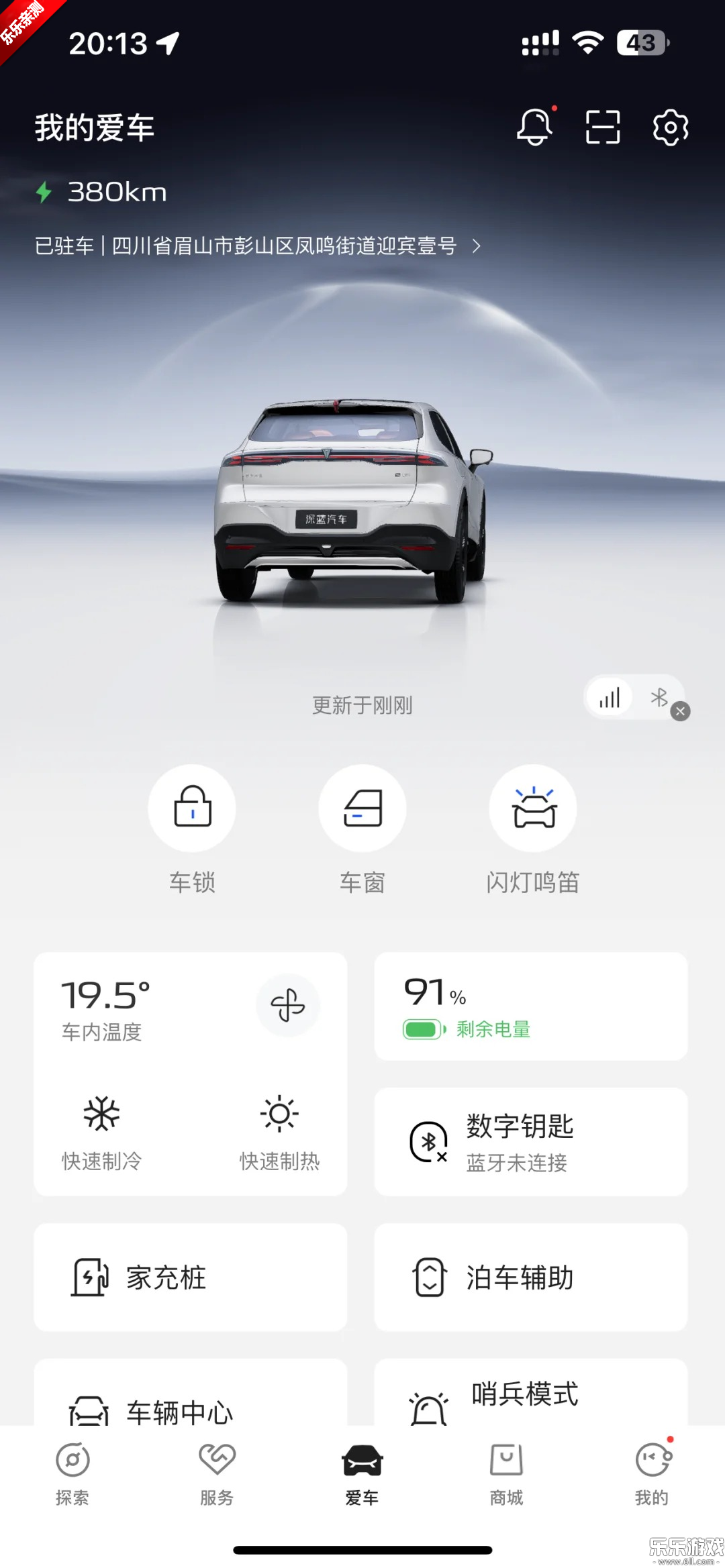This screenshot has width=725, height=1568.
Task: Open the 车窗 window control icon
Action: tap(362, 808)
